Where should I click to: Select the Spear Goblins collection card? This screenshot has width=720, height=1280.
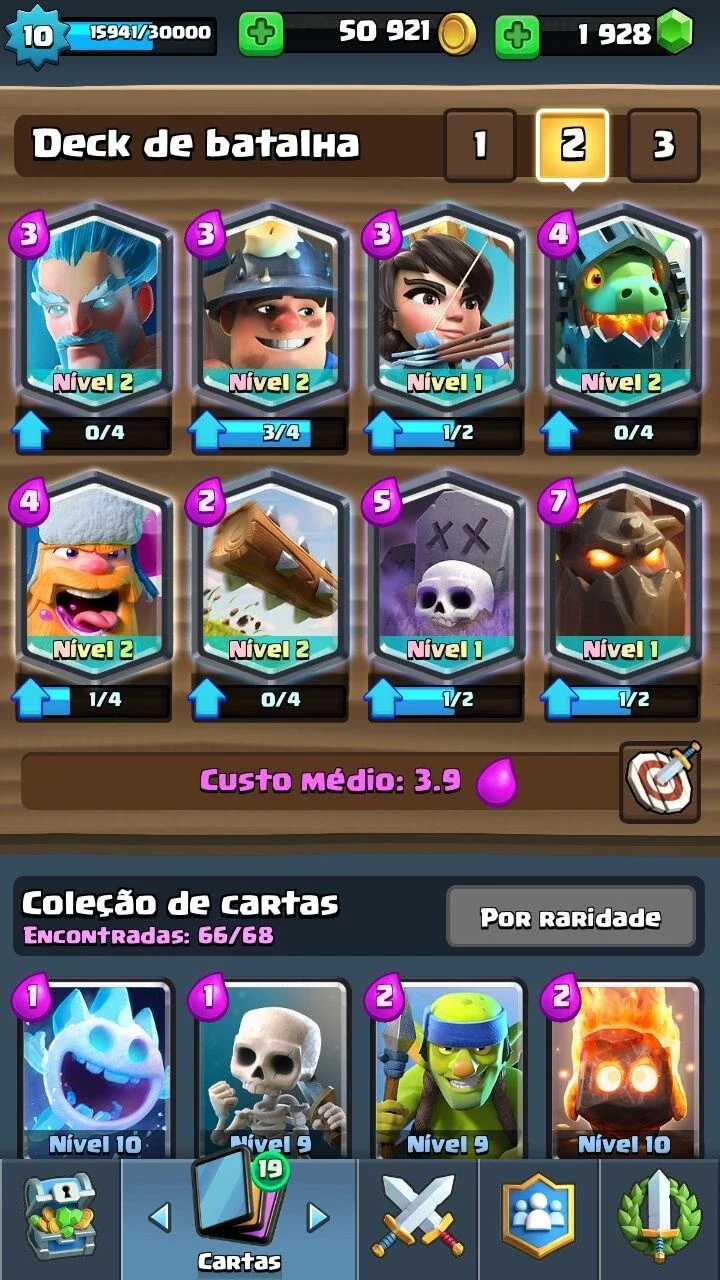click(x=446, y=1068)
